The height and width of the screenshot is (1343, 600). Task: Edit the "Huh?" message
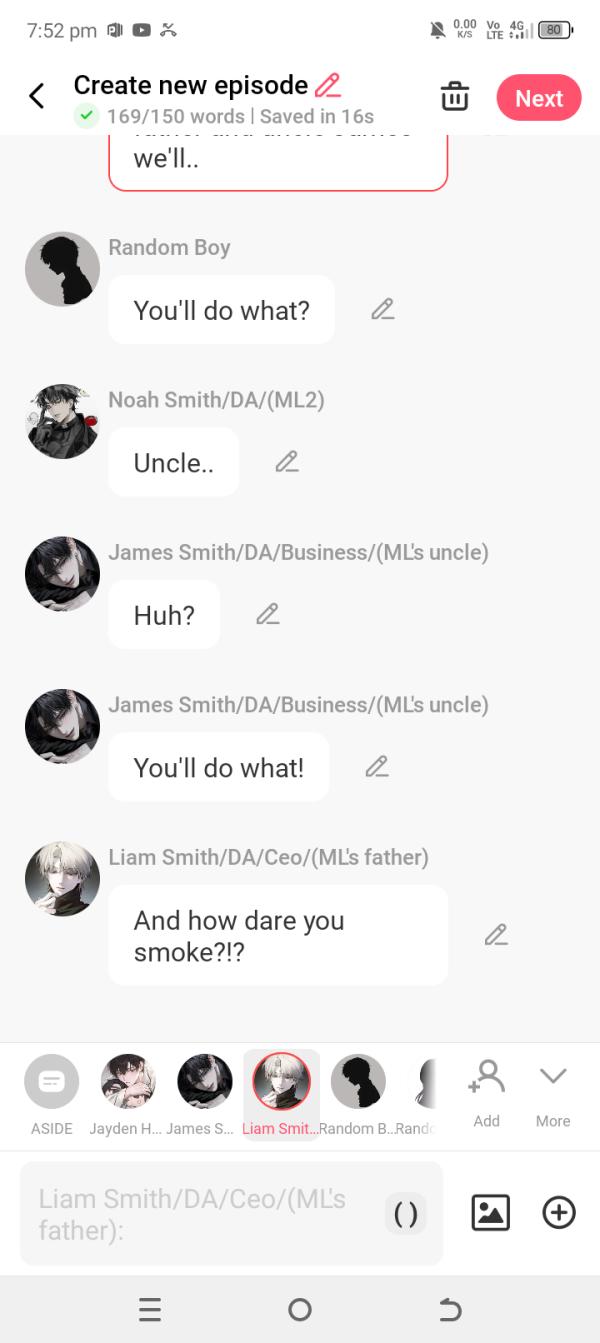point(267,614)
